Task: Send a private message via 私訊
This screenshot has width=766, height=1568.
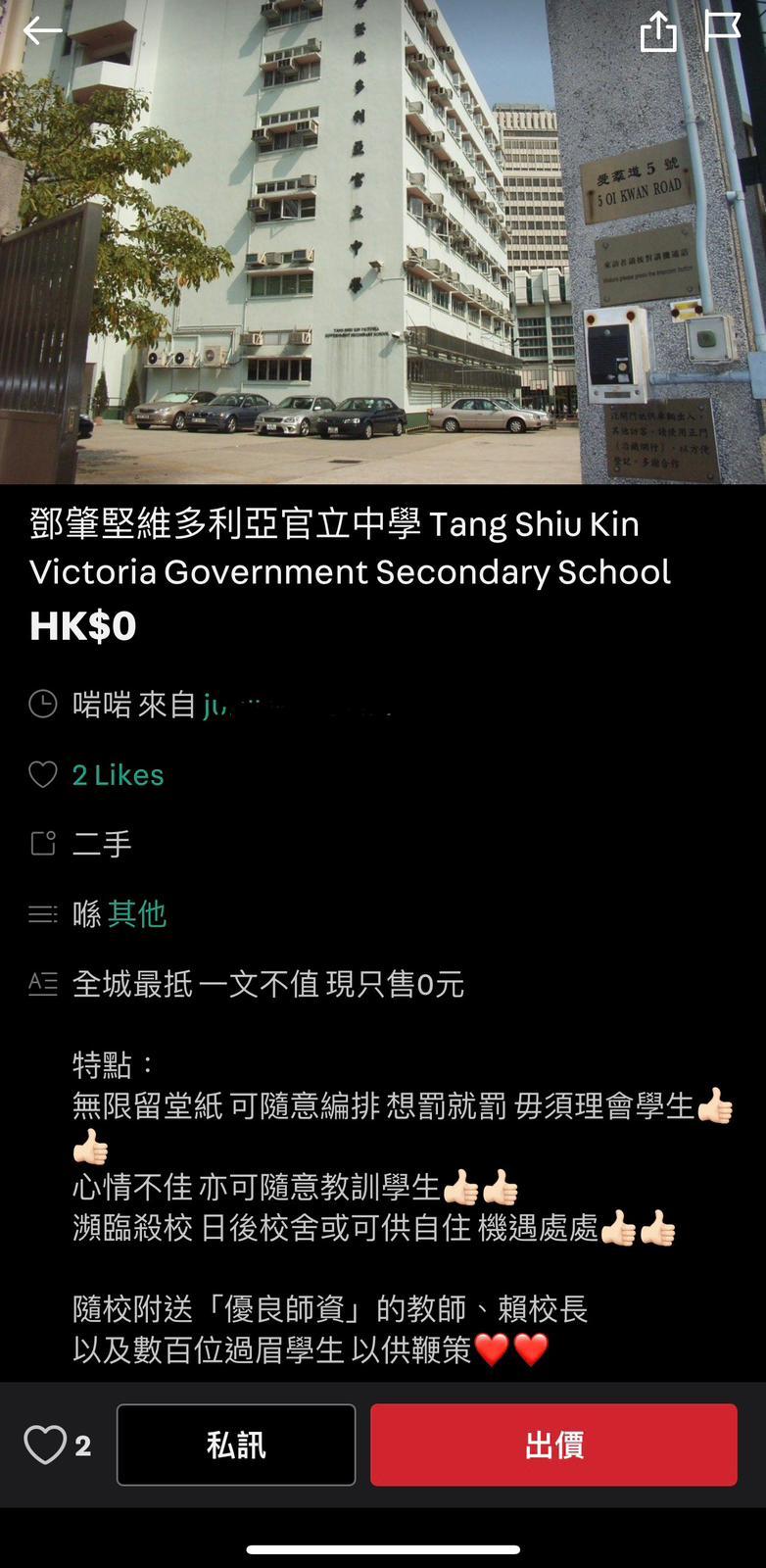Action: click(x=236, y=1445)
